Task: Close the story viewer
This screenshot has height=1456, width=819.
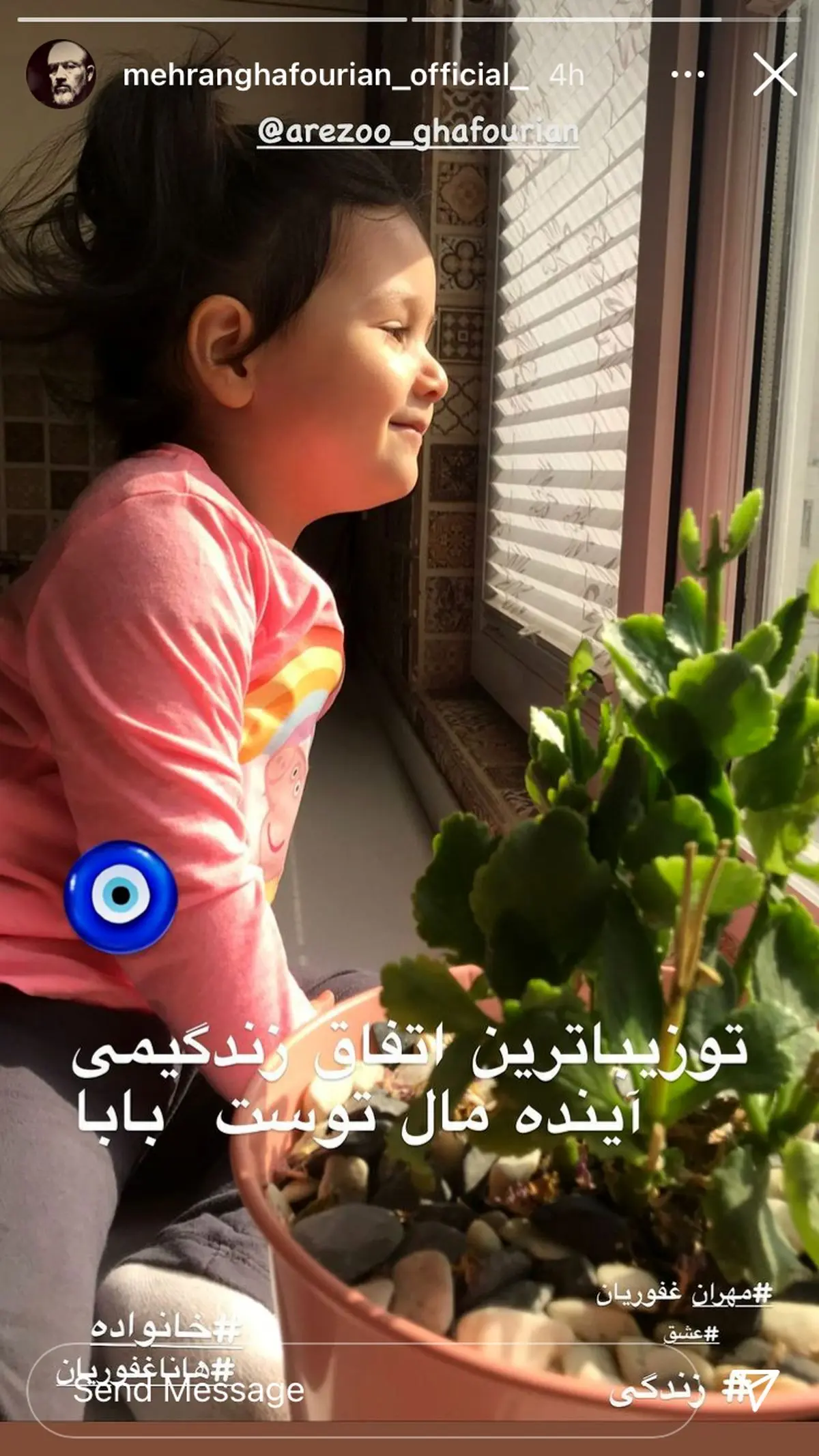Action: click(x=775, y=75)
